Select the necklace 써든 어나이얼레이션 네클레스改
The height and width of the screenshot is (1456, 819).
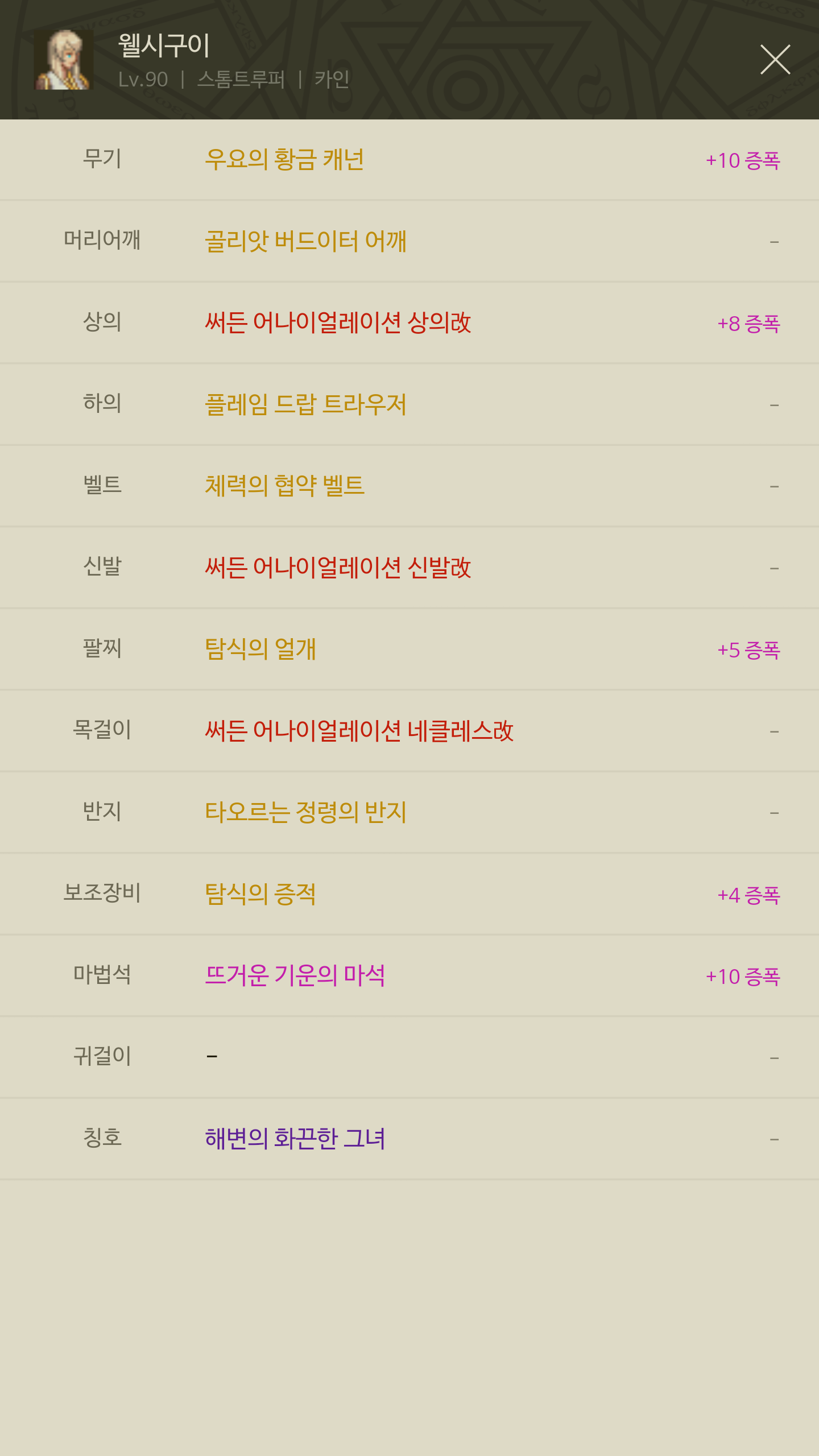coord(359,730)
